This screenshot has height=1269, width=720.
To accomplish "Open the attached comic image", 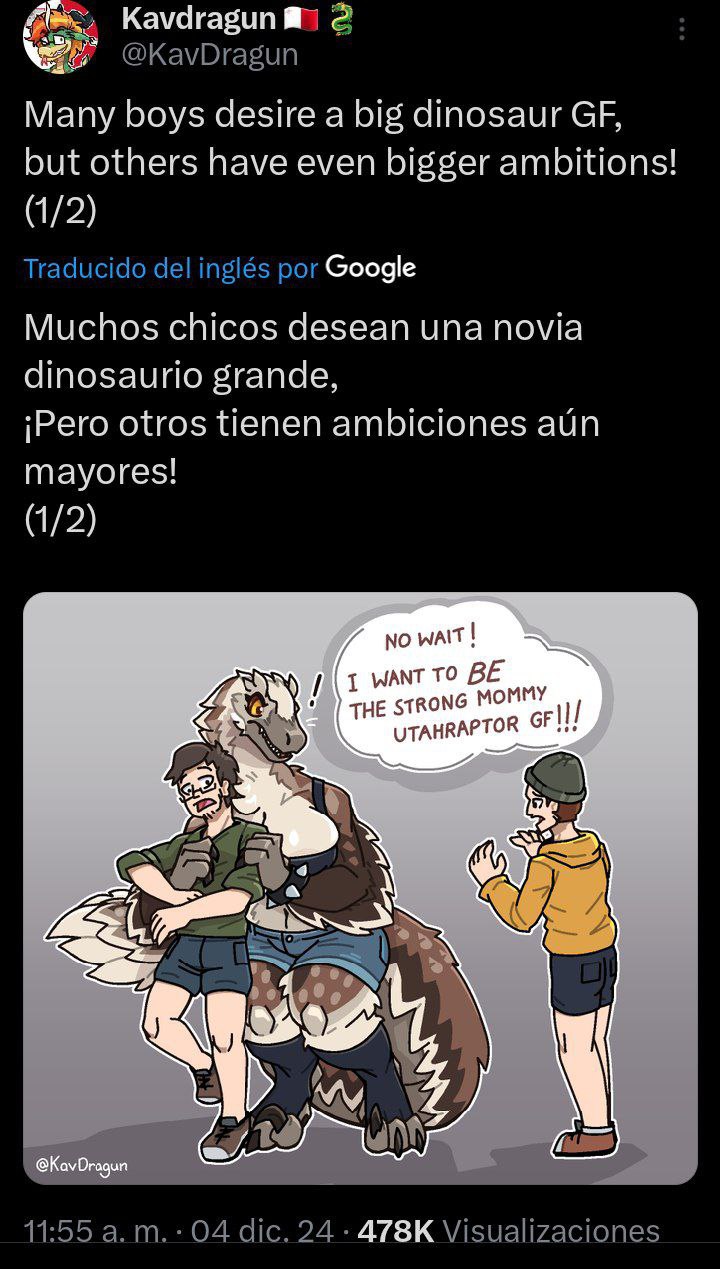I will pos(360,888).
